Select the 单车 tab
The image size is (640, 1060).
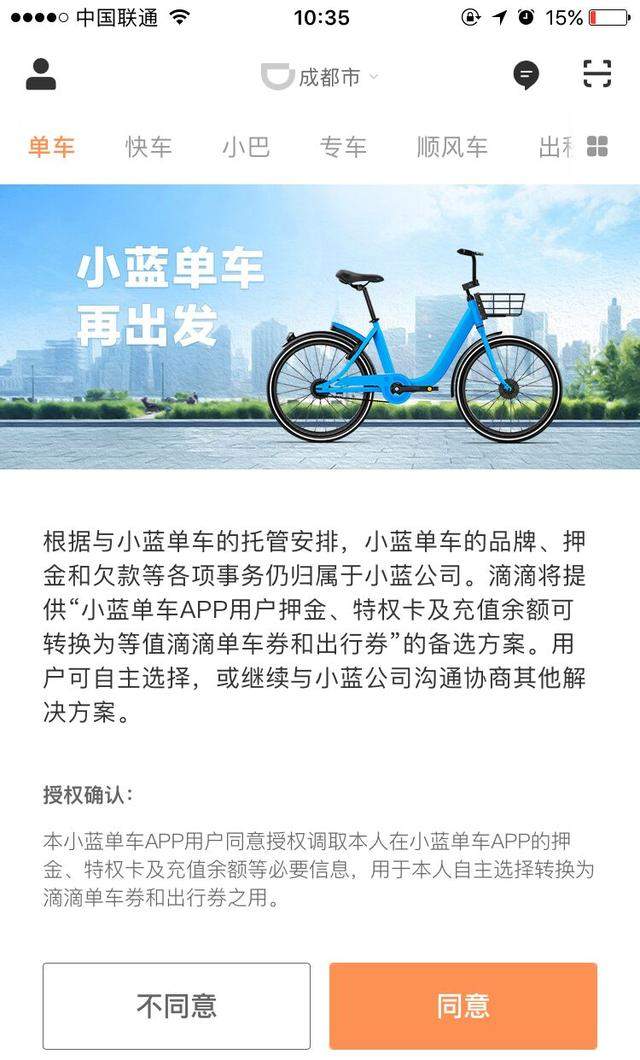51,147
